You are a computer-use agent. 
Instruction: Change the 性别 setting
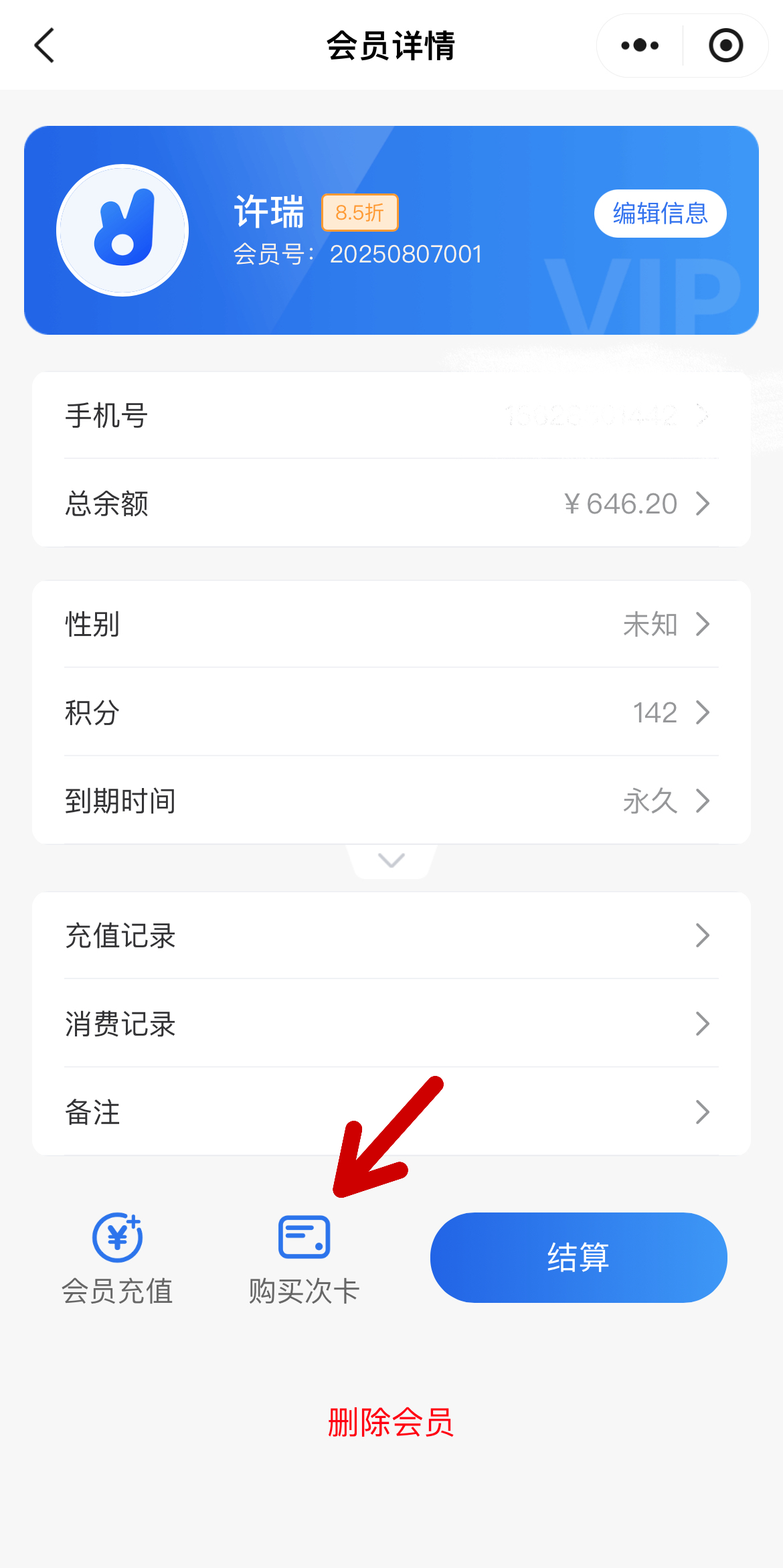tap(391, 625)
